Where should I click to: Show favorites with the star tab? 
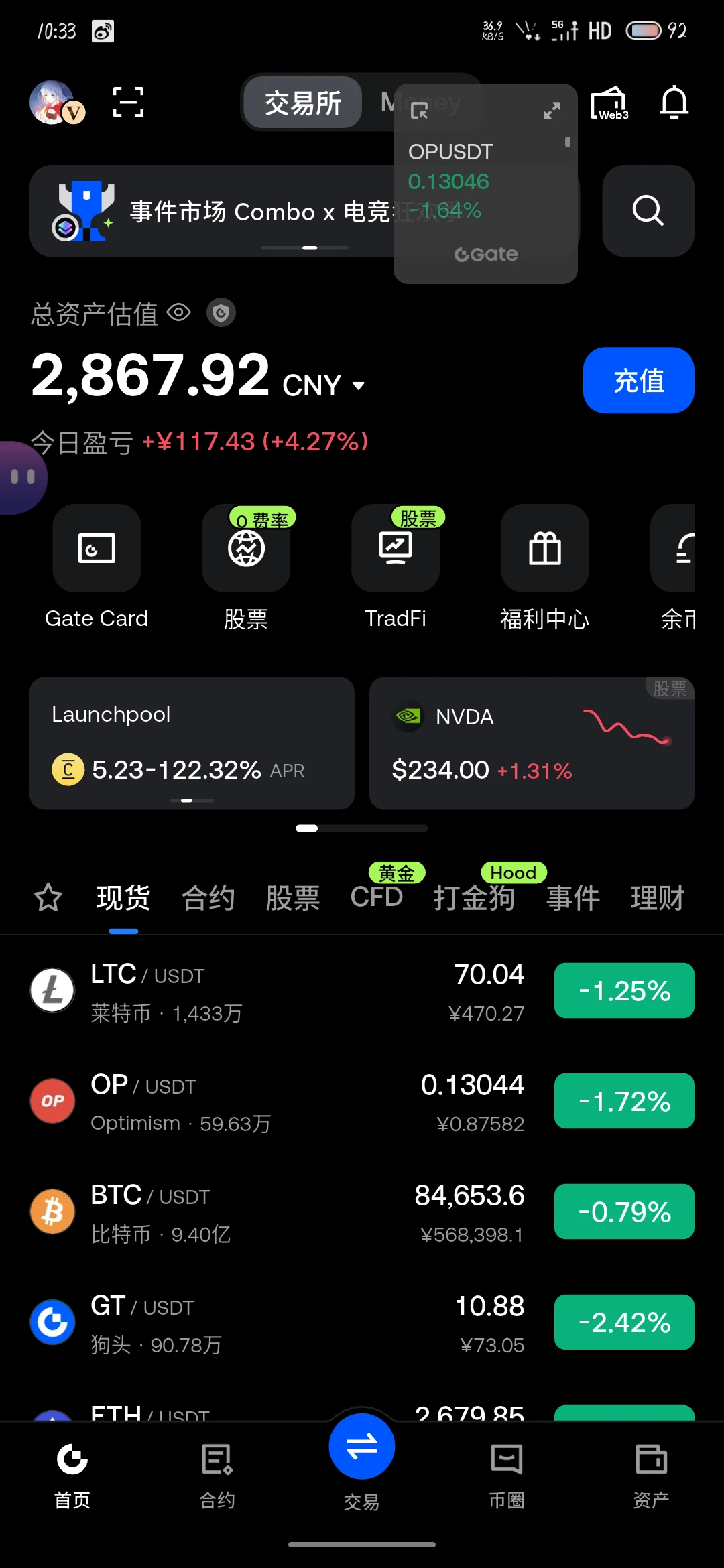[x=48, y=897]
